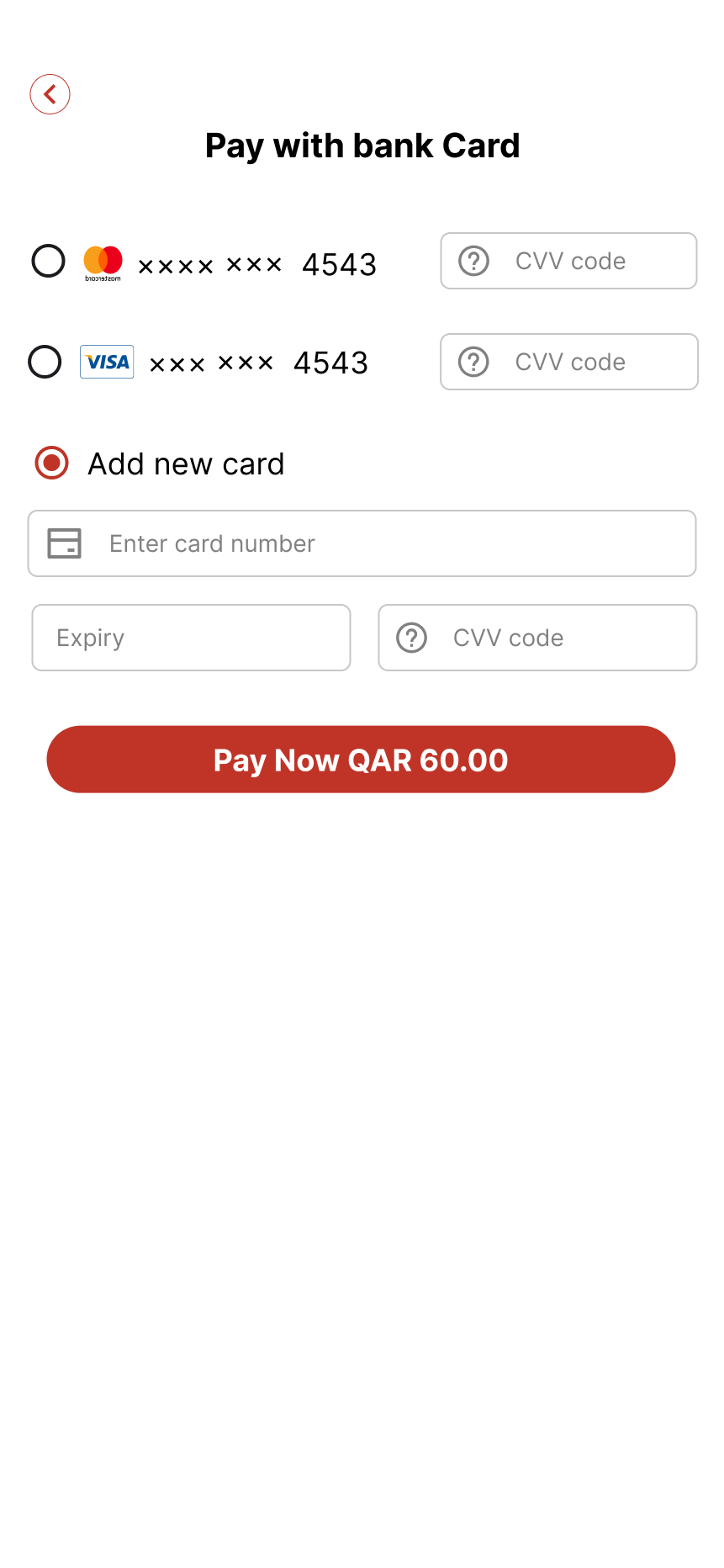This screenshot has width=724, height=1568.
Task: Select the Mastercard ending 4543
Action: [x=48, y=261]
